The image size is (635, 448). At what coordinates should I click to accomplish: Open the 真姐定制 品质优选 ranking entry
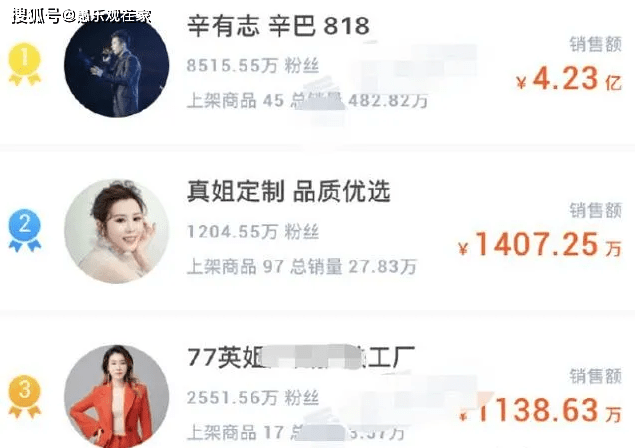289,192
